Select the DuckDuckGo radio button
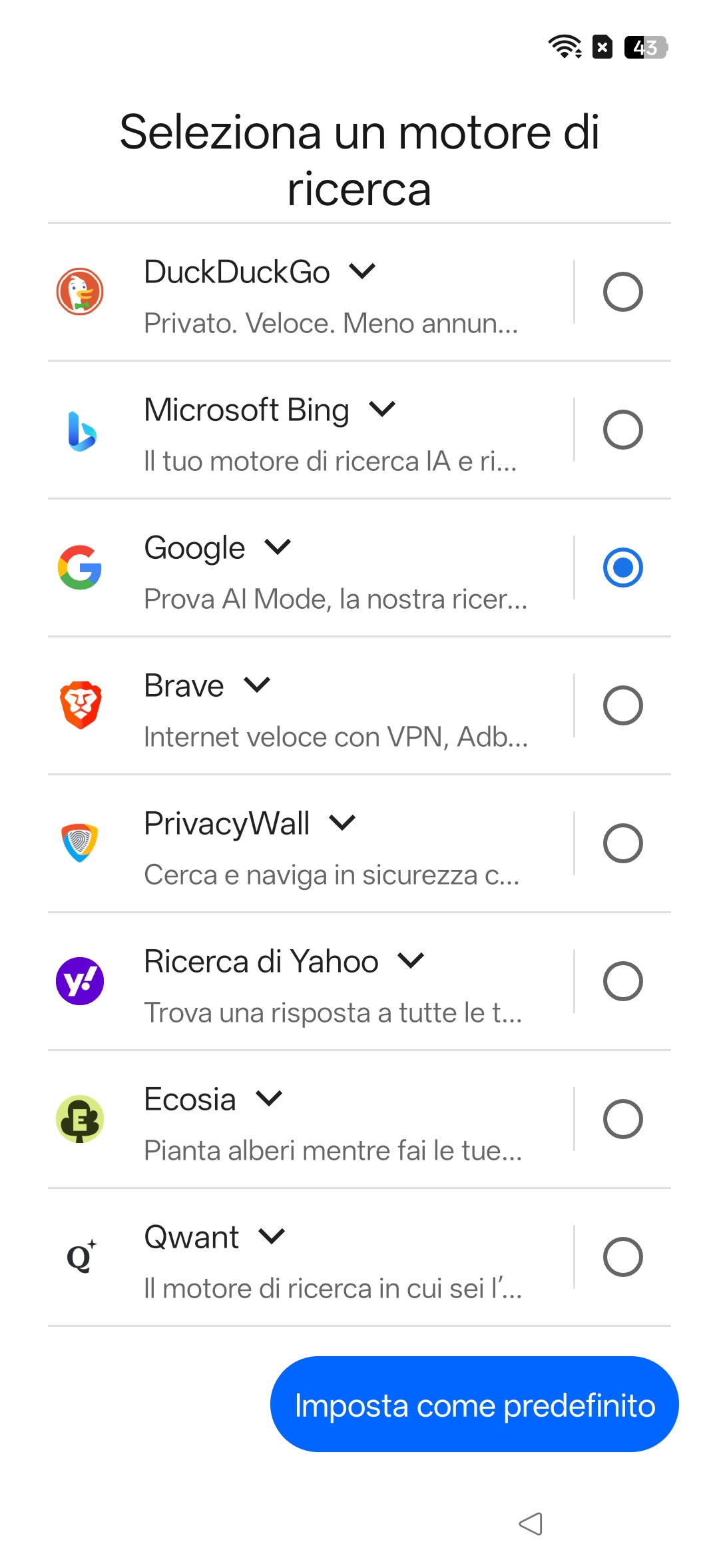The width and height of the screenshot is (719, 1568). [622, 292]
